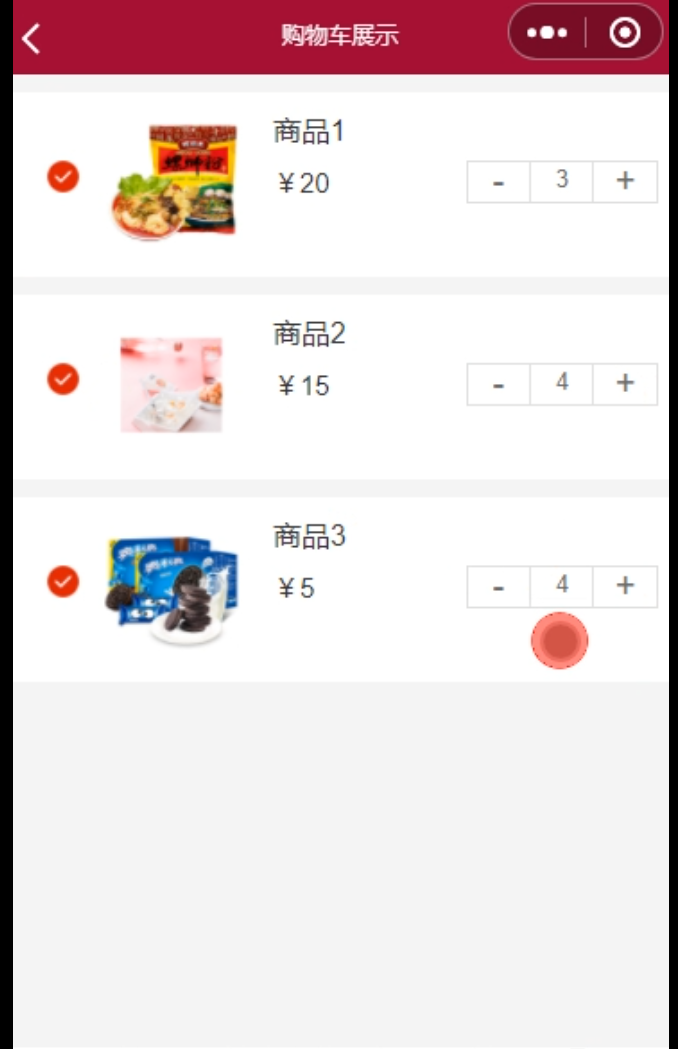Reduce the quantity of 商品2
The width and height of the screenshot is (678, 1049).
point(499,384)
